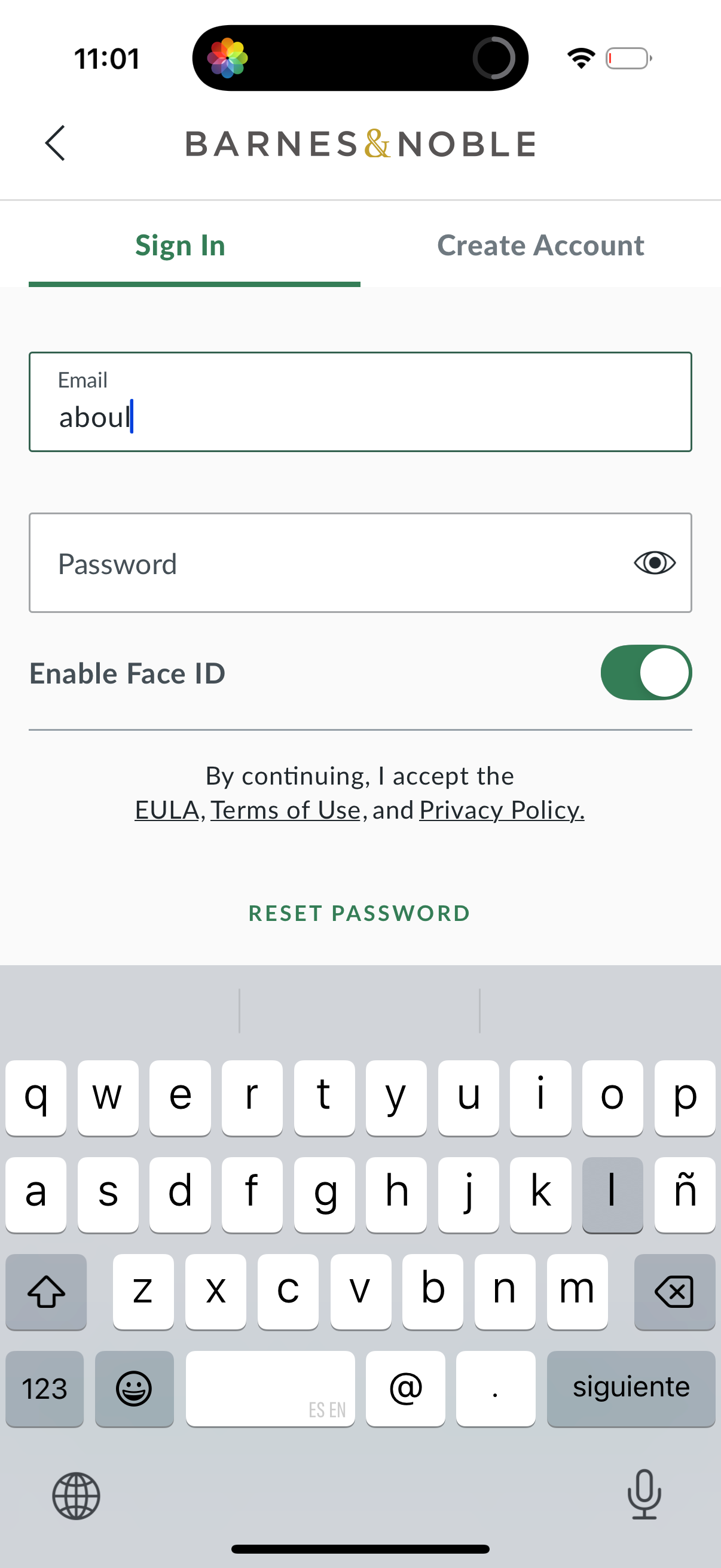Tap the @ symbol key

click(405, 1389)
